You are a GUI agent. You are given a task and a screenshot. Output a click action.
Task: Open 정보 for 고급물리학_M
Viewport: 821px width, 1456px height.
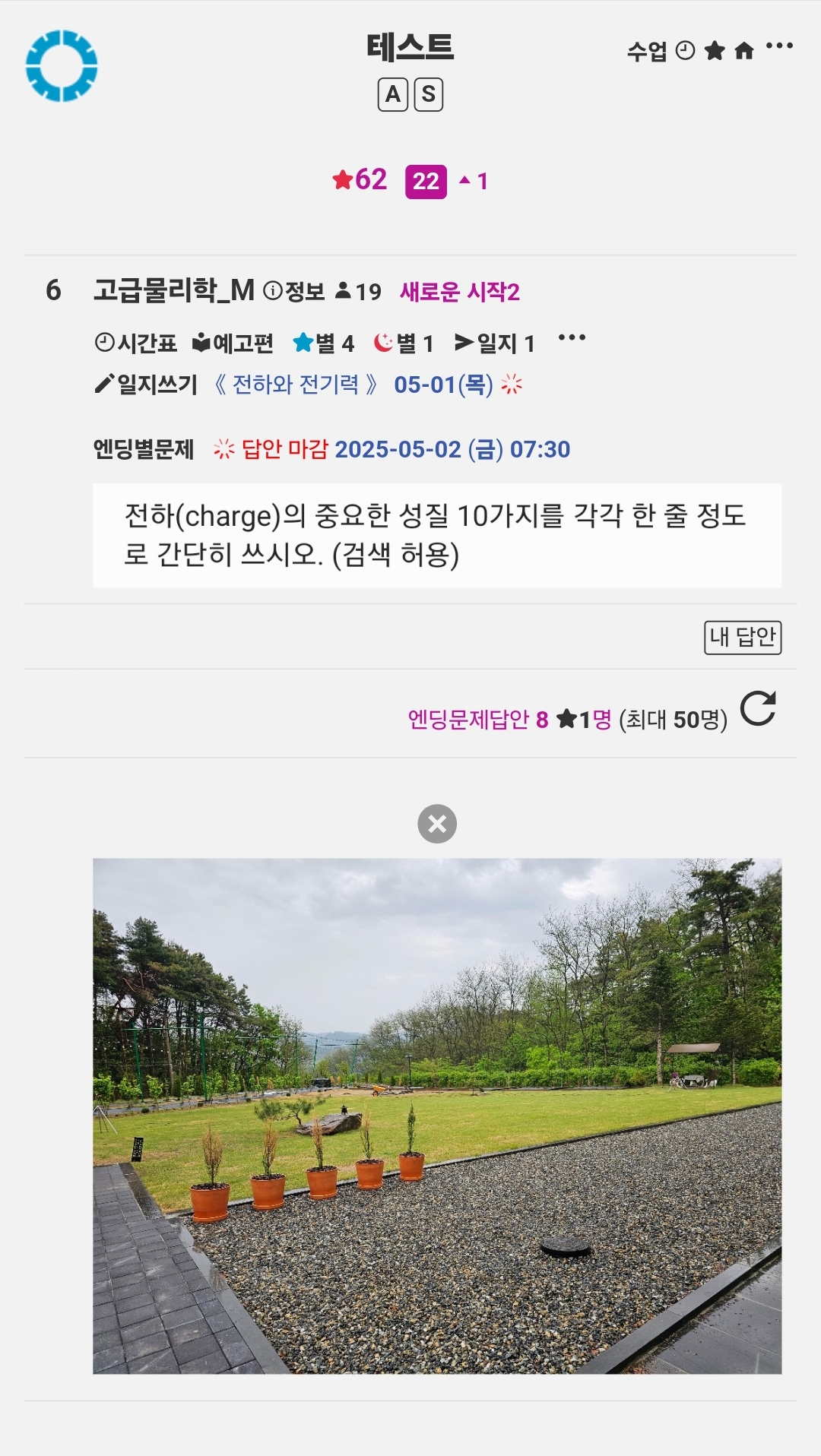tap(294, 291)
